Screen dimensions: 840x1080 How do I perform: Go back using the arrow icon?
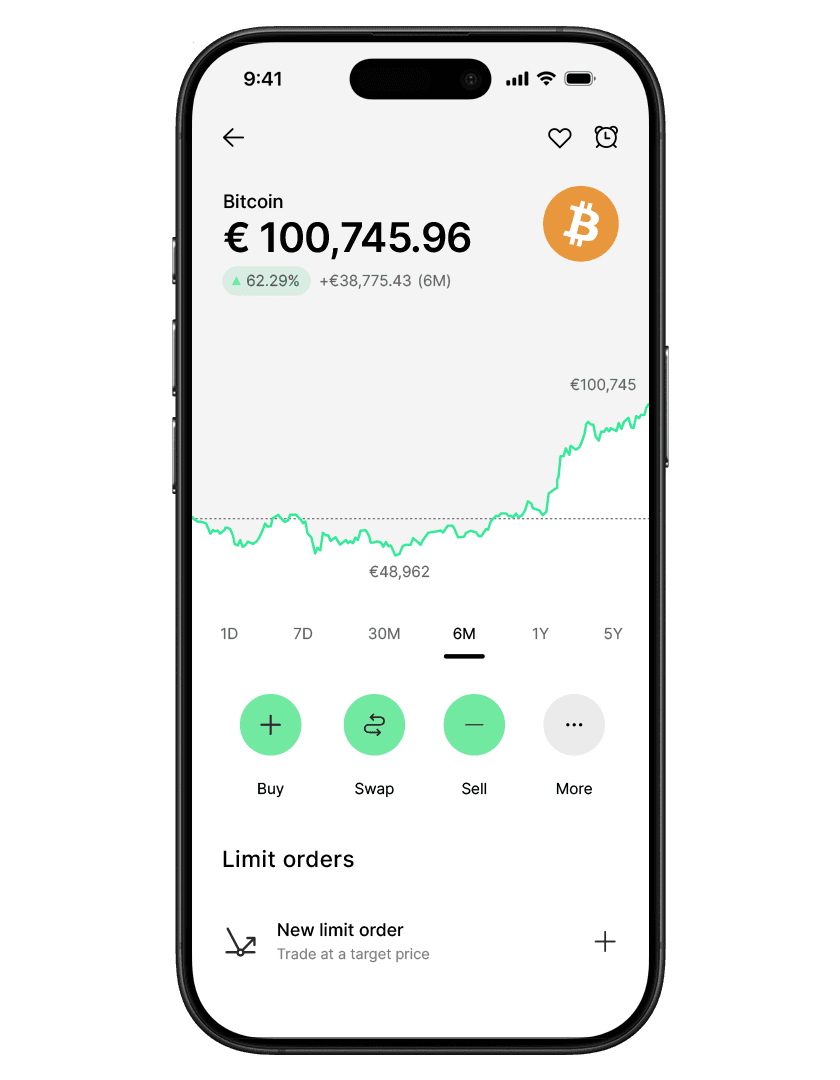pyautogui.click(x=234, y=138)
